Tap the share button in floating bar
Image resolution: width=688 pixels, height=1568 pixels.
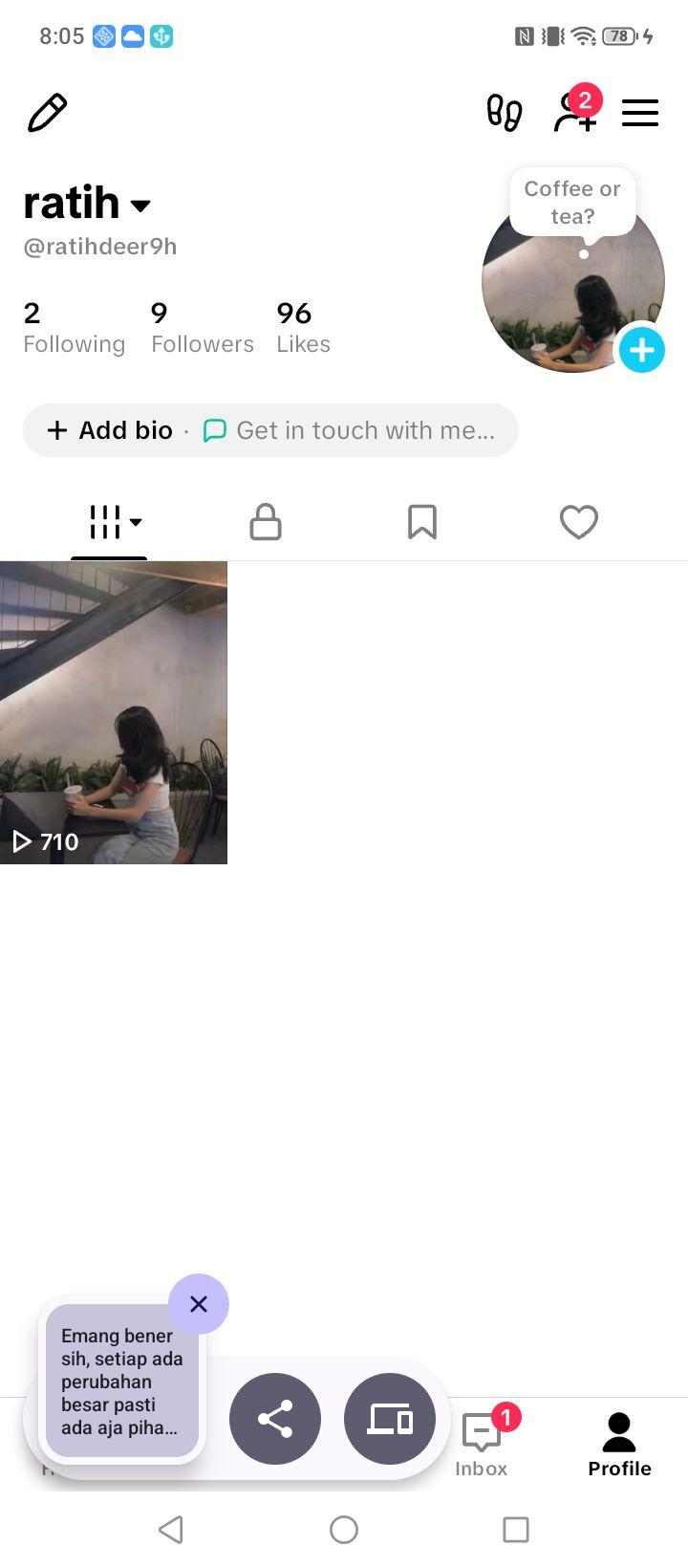click(x=275, y=1419)
